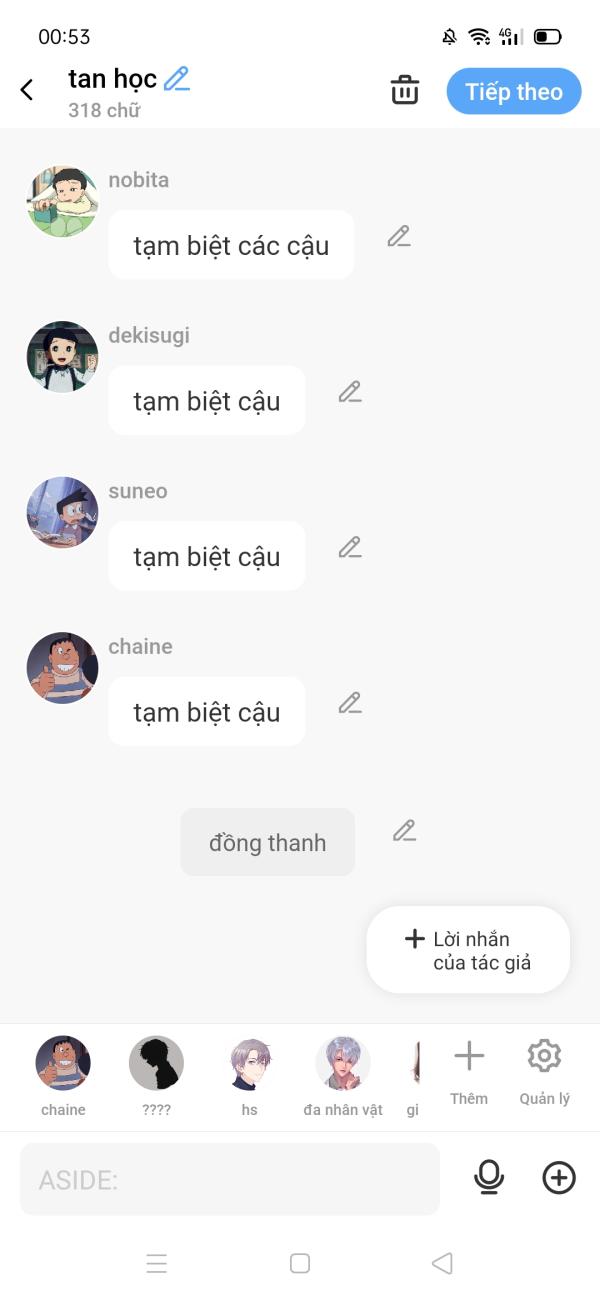Edit chaine's message tạm biệt cậu

coord(349,703)
